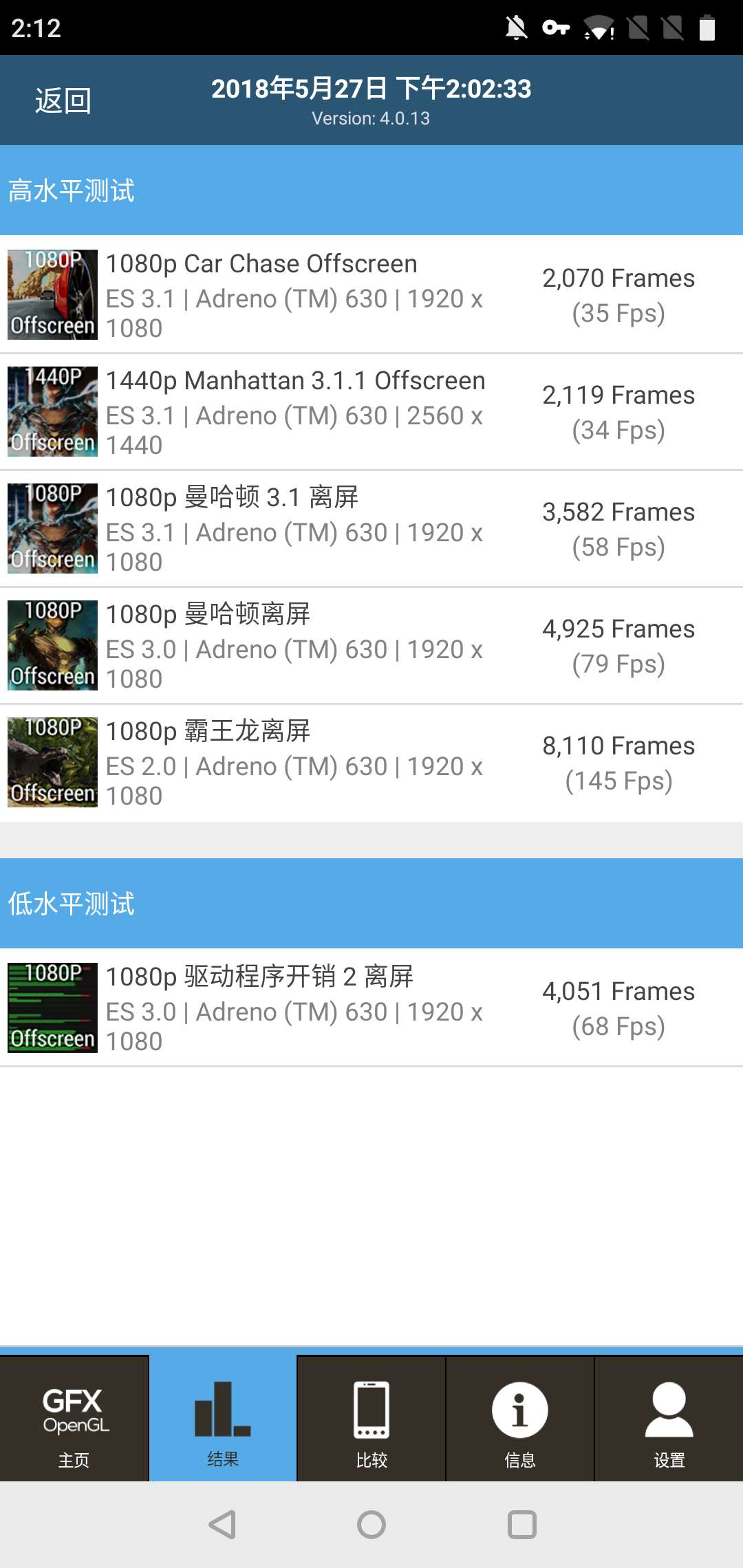This screenshot has height=1568, width=743.
Task: Open 1440p Manhattan 3.1.1 Offscreen result
Action: (x=371, y=412)
